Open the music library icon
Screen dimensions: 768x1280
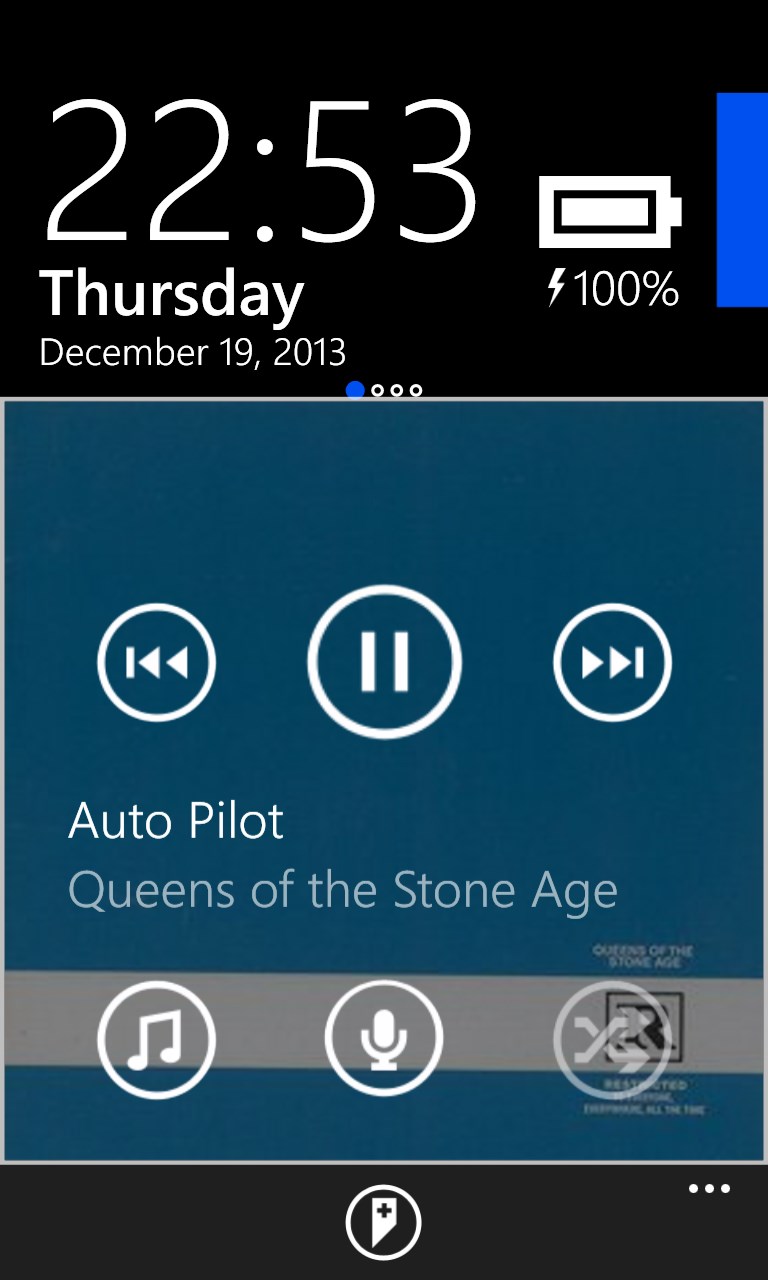pyautogui.click(x=156, y=1038)
